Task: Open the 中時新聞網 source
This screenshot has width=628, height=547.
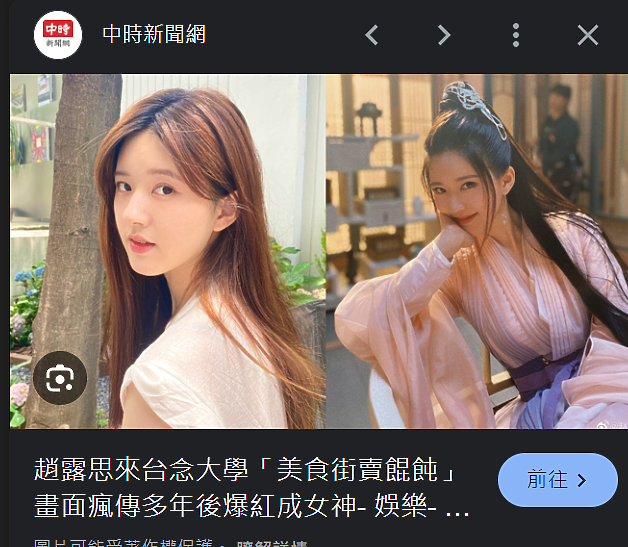Action: [x=153, y=35]
